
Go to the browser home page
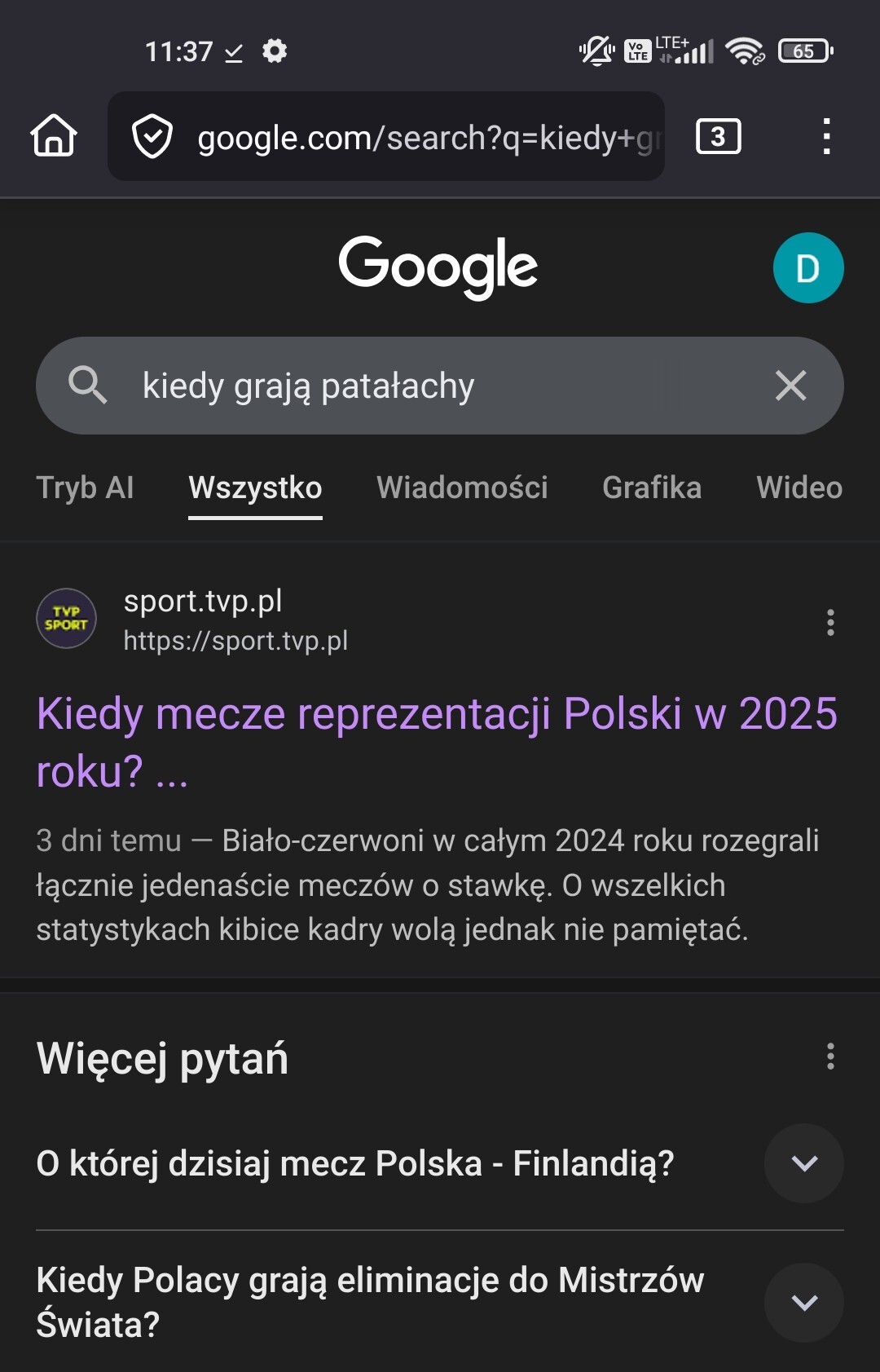[x=54, y=135]
